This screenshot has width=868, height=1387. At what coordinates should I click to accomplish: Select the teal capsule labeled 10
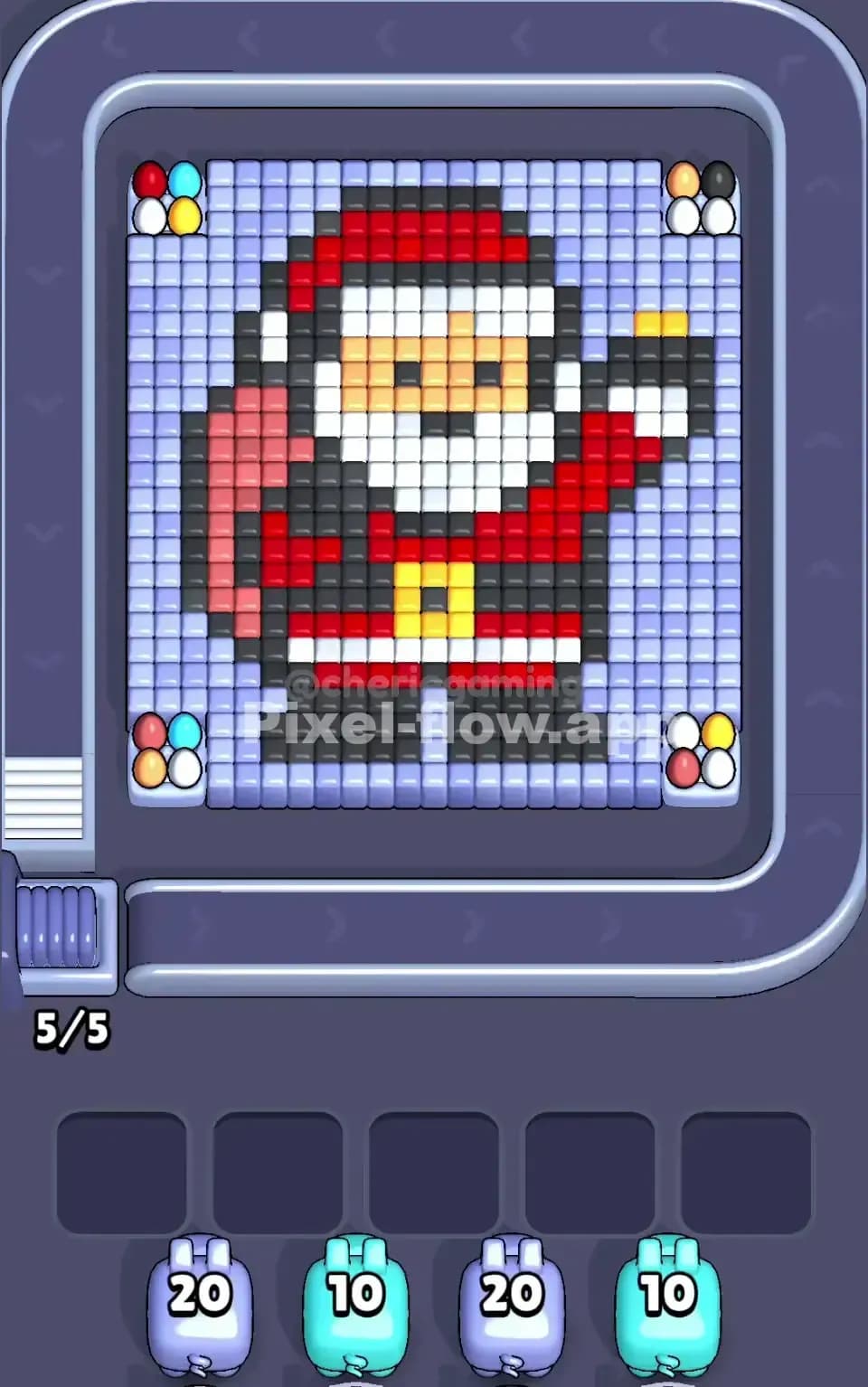pos(354,1292)
